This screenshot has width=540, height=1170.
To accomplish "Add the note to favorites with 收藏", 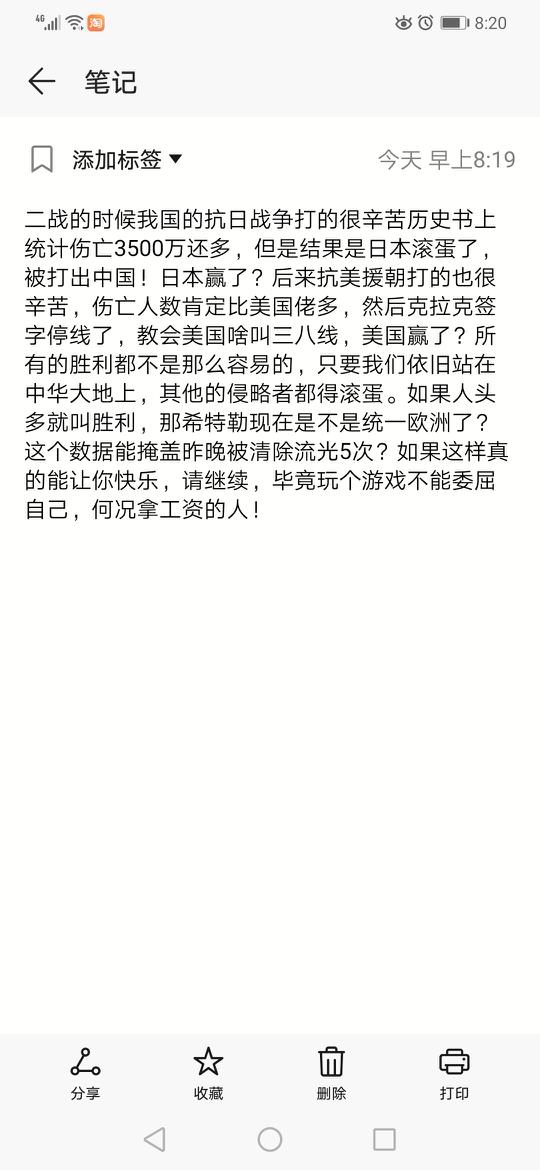I will tap(208, 1073).
